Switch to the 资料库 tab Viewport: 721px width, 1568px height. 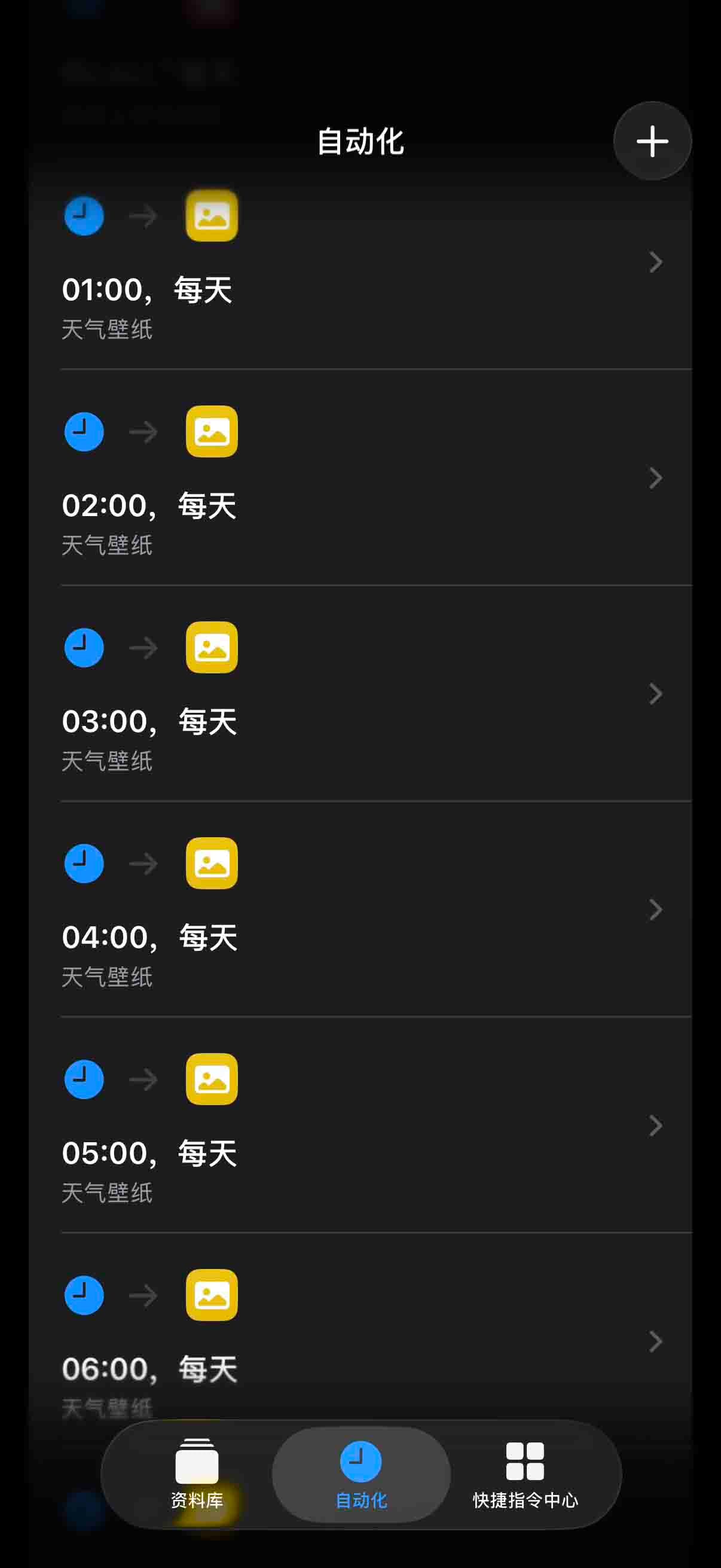coord(197,1474)
